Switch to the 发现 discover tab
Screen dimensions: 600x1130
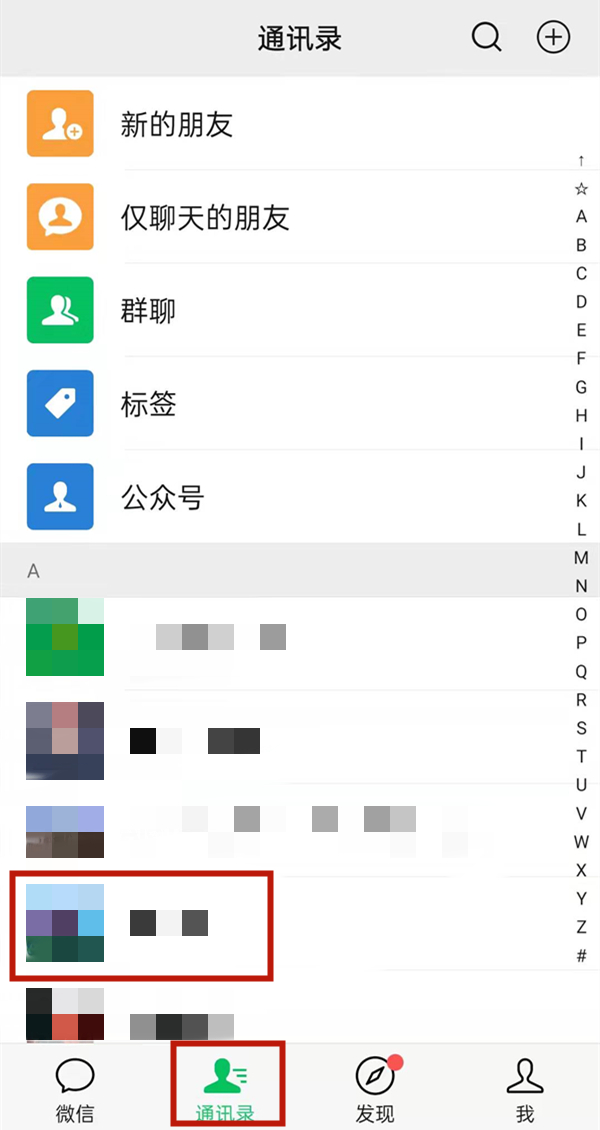pos(375,1089)
